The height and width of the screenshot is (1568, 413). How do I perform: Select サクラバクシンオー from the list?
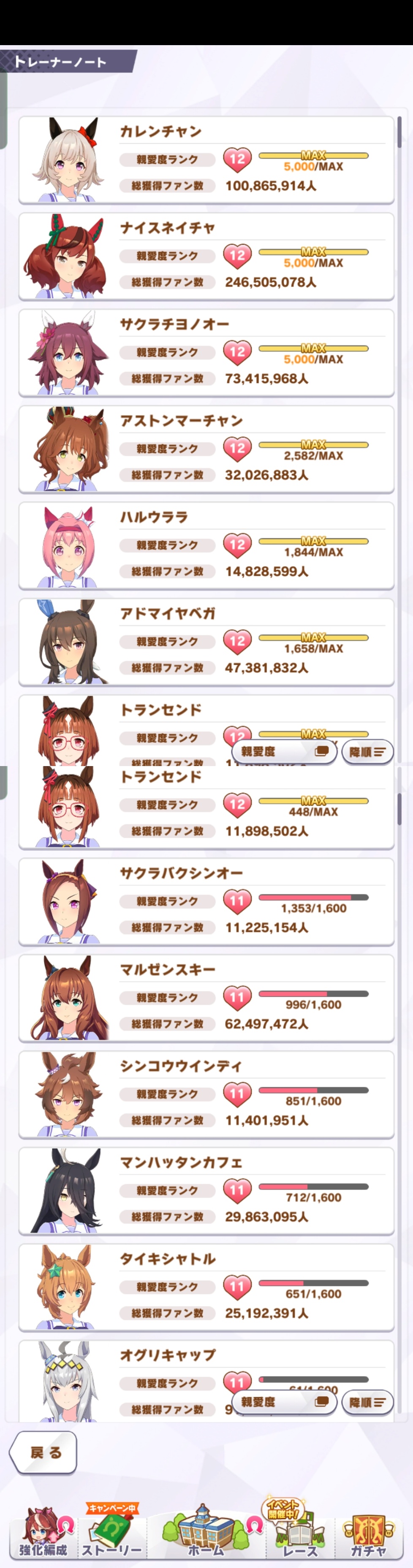click(206, 901)
